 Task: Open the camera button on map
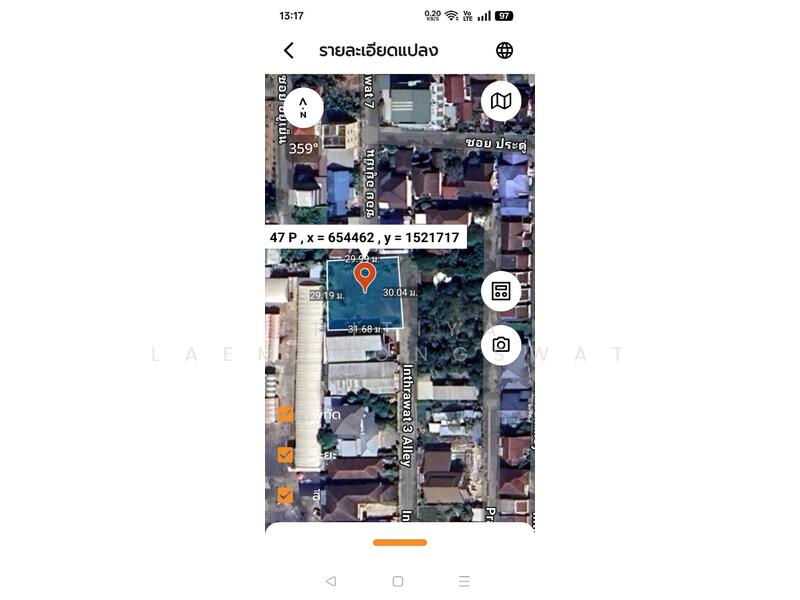[x=501, y=345]
